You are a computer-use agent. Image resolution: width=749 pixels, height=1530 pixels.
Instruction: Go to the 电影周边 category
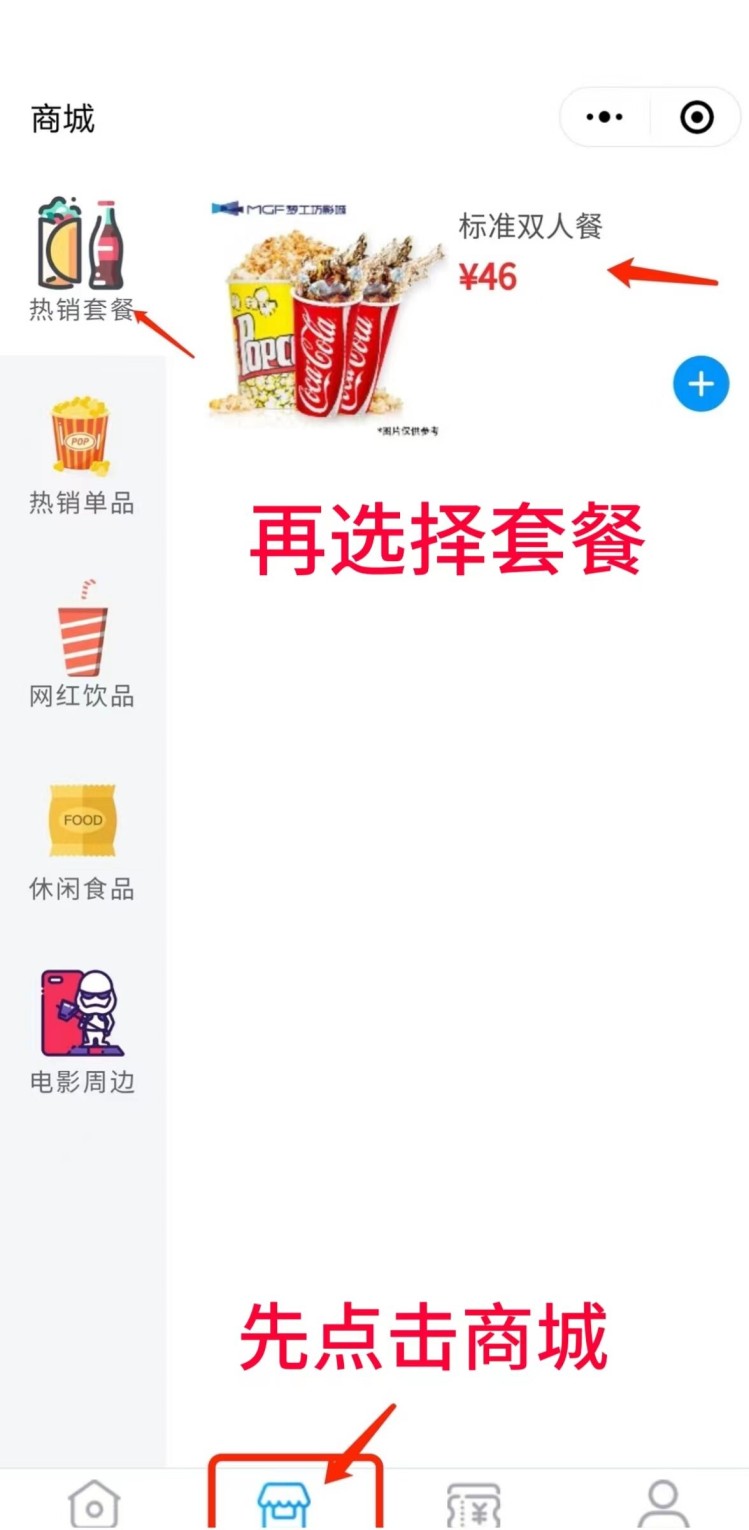coord(81,1032)
